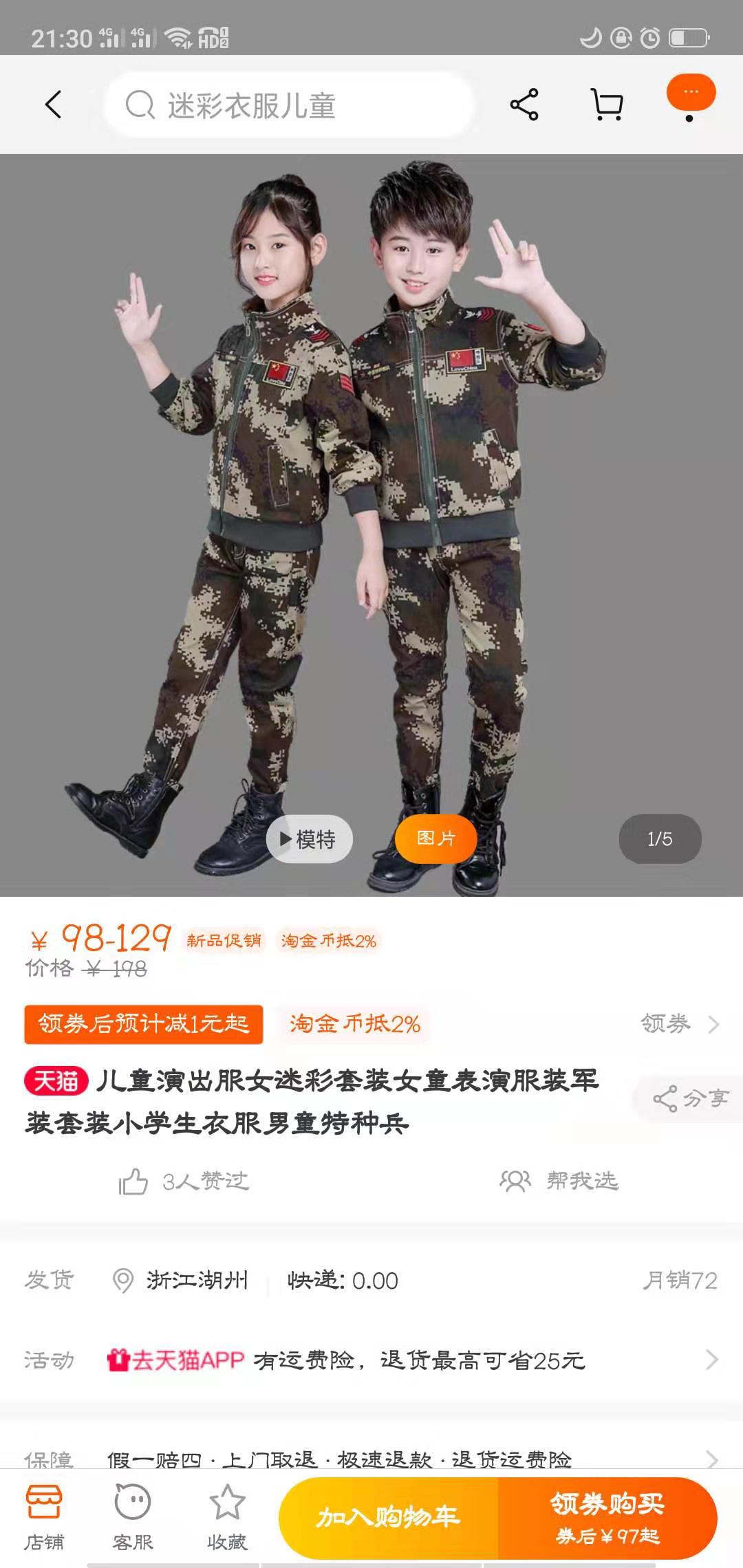Viewport: 743px width, 1568px height.
Task: Tap the 分享 button beside the title
Action: (x=691, y=1099)
